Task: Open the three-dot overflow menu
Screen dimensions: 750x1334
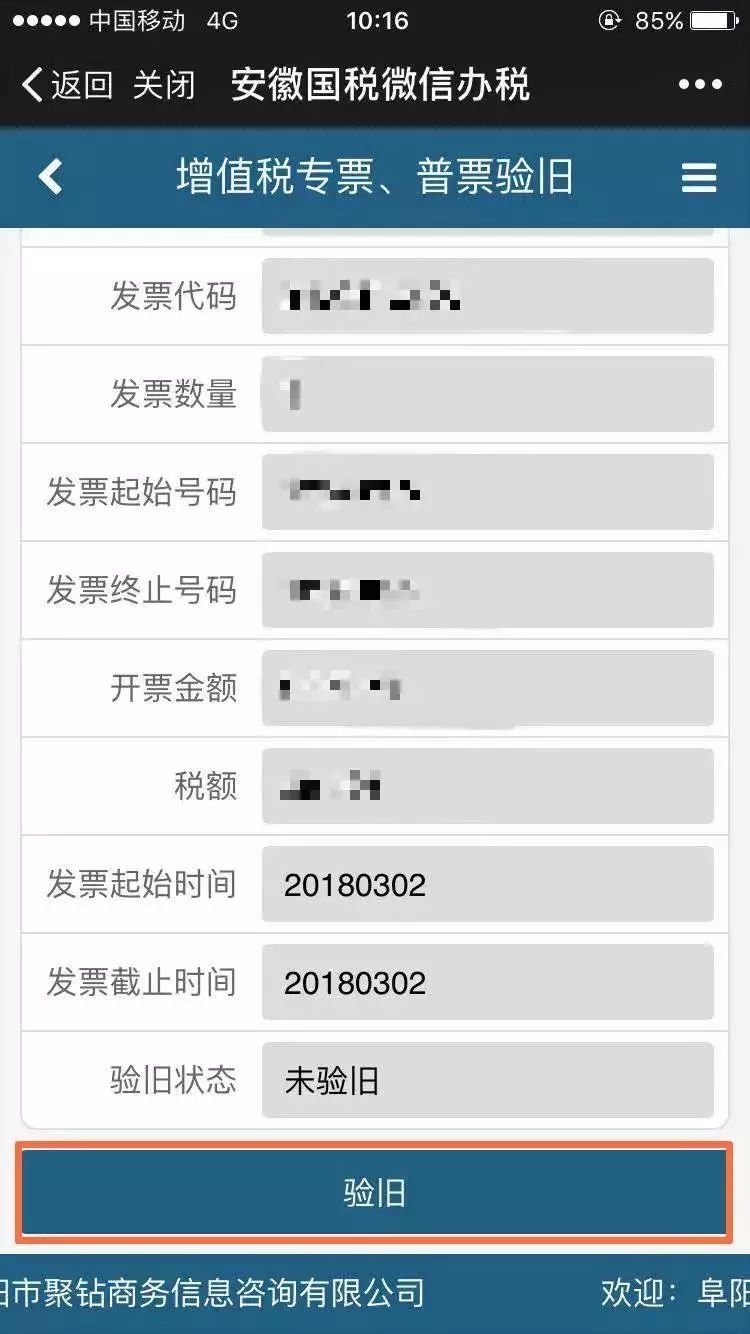Action: click(x=699, y=85)
